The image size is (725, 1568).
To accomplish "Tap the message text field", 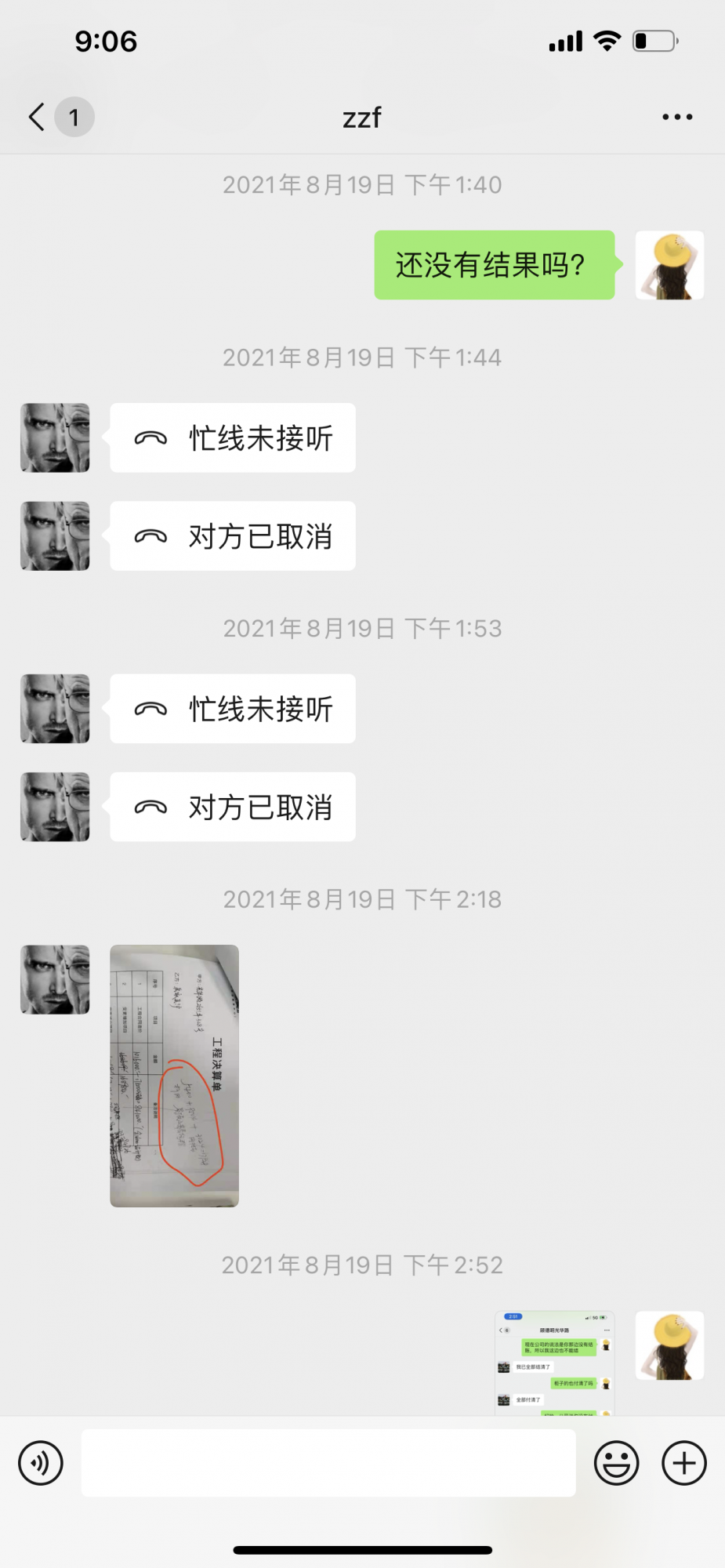I will (x=328, y=1463).
